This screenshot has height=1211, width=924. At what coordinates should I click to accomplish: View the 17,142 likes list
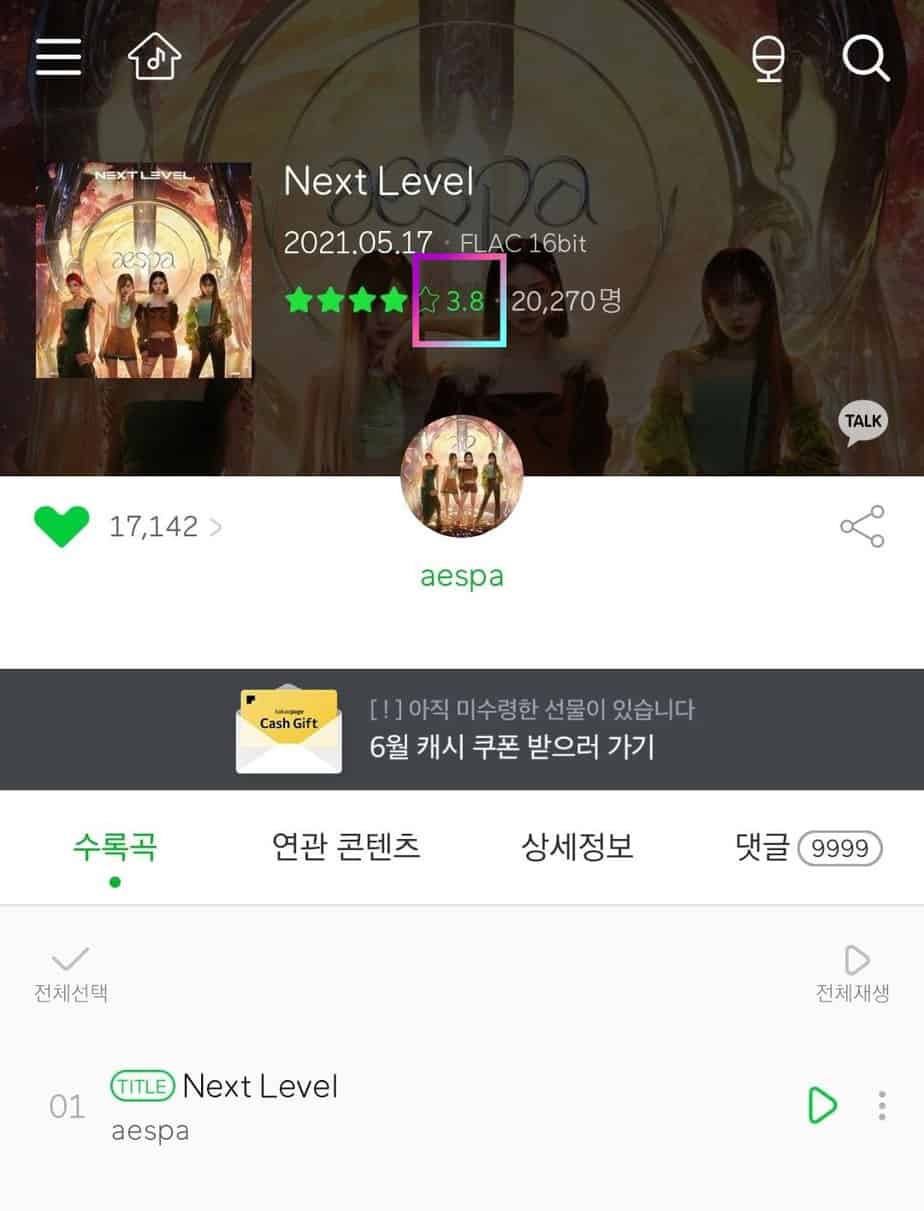tap(165, 527)
